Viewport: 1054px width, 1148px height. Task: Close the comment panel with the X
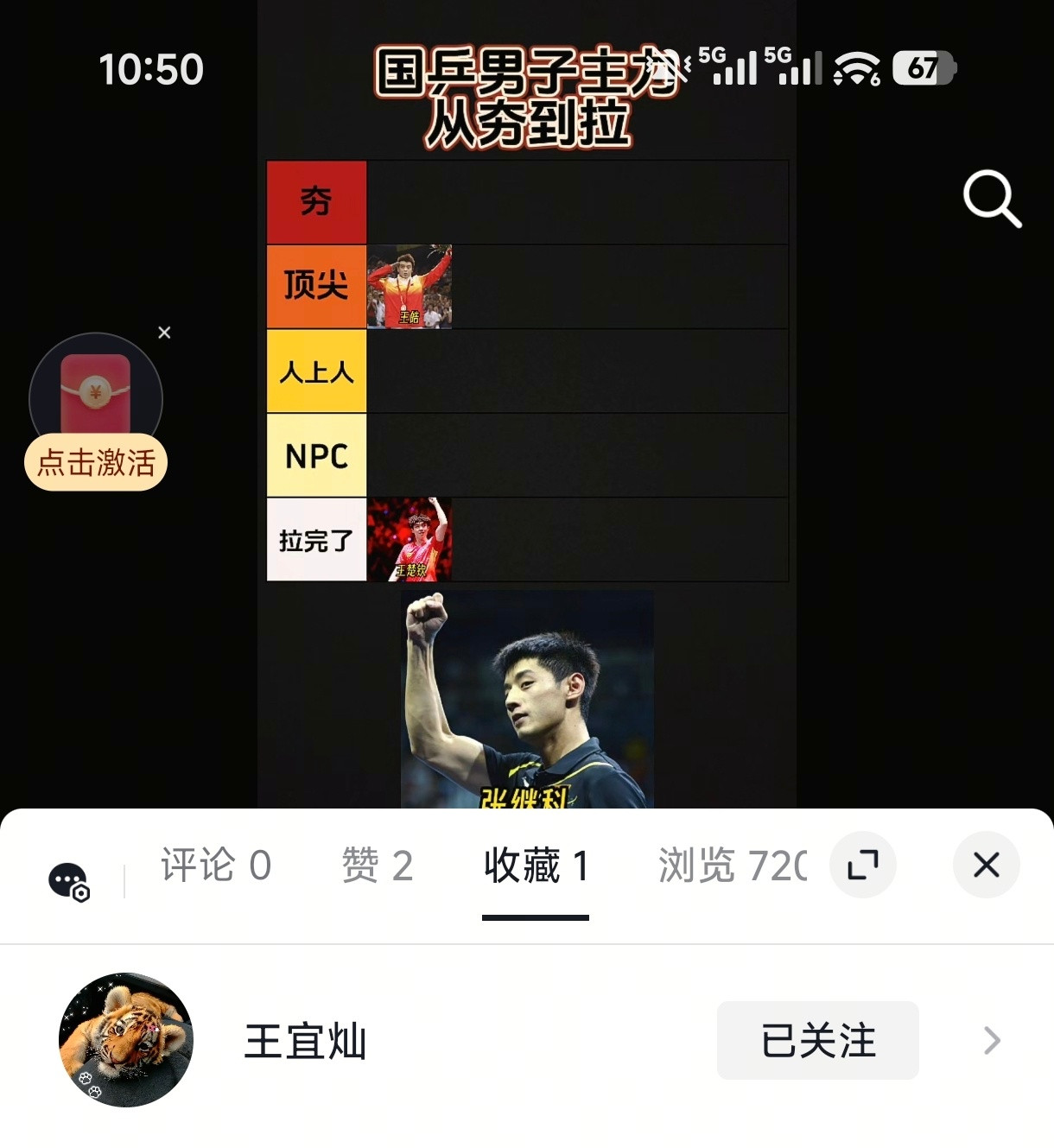[x=986, y=865]
